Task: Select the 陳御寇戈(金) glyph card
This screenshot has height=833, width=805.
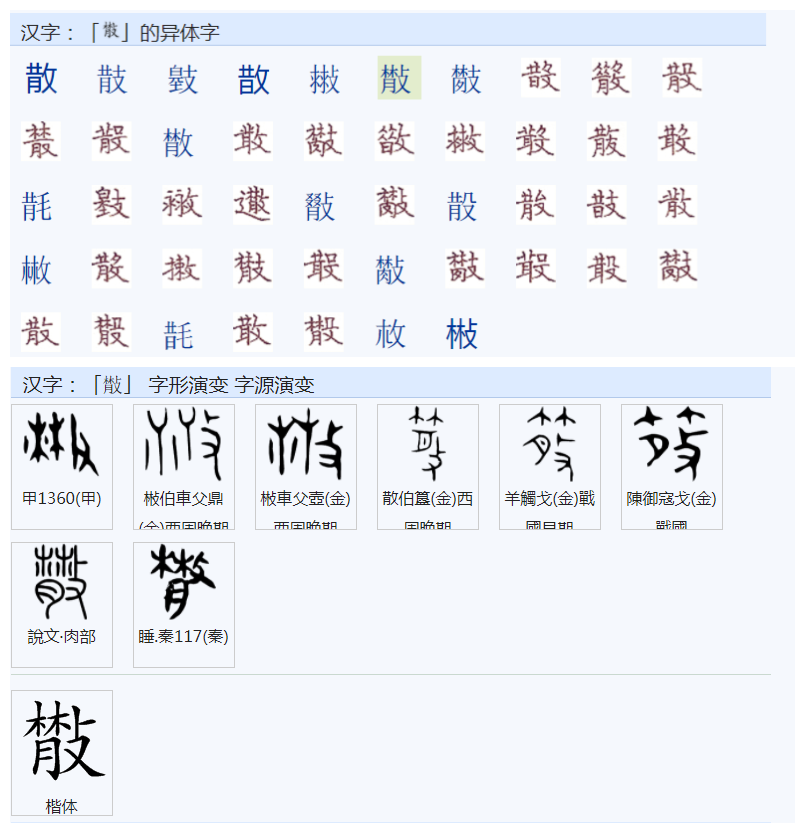Action: (x=671, y=466)
